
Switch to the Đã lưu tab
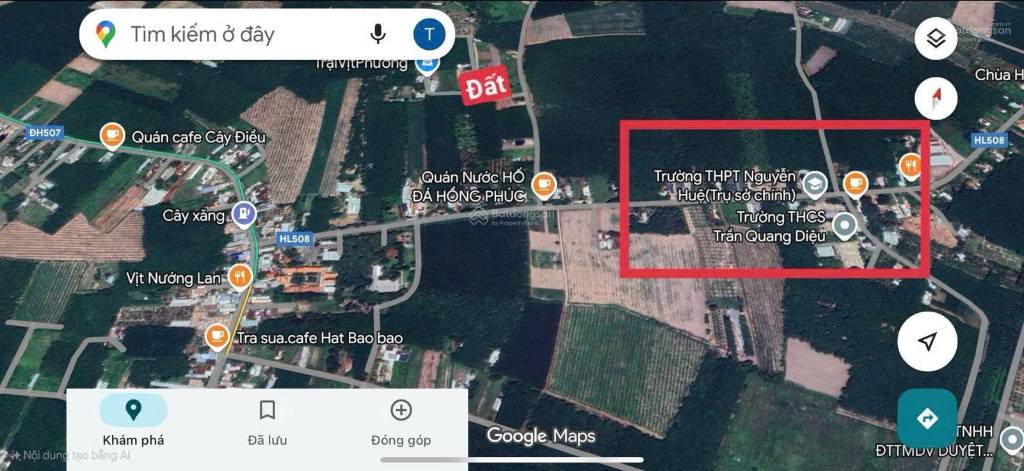267,422
